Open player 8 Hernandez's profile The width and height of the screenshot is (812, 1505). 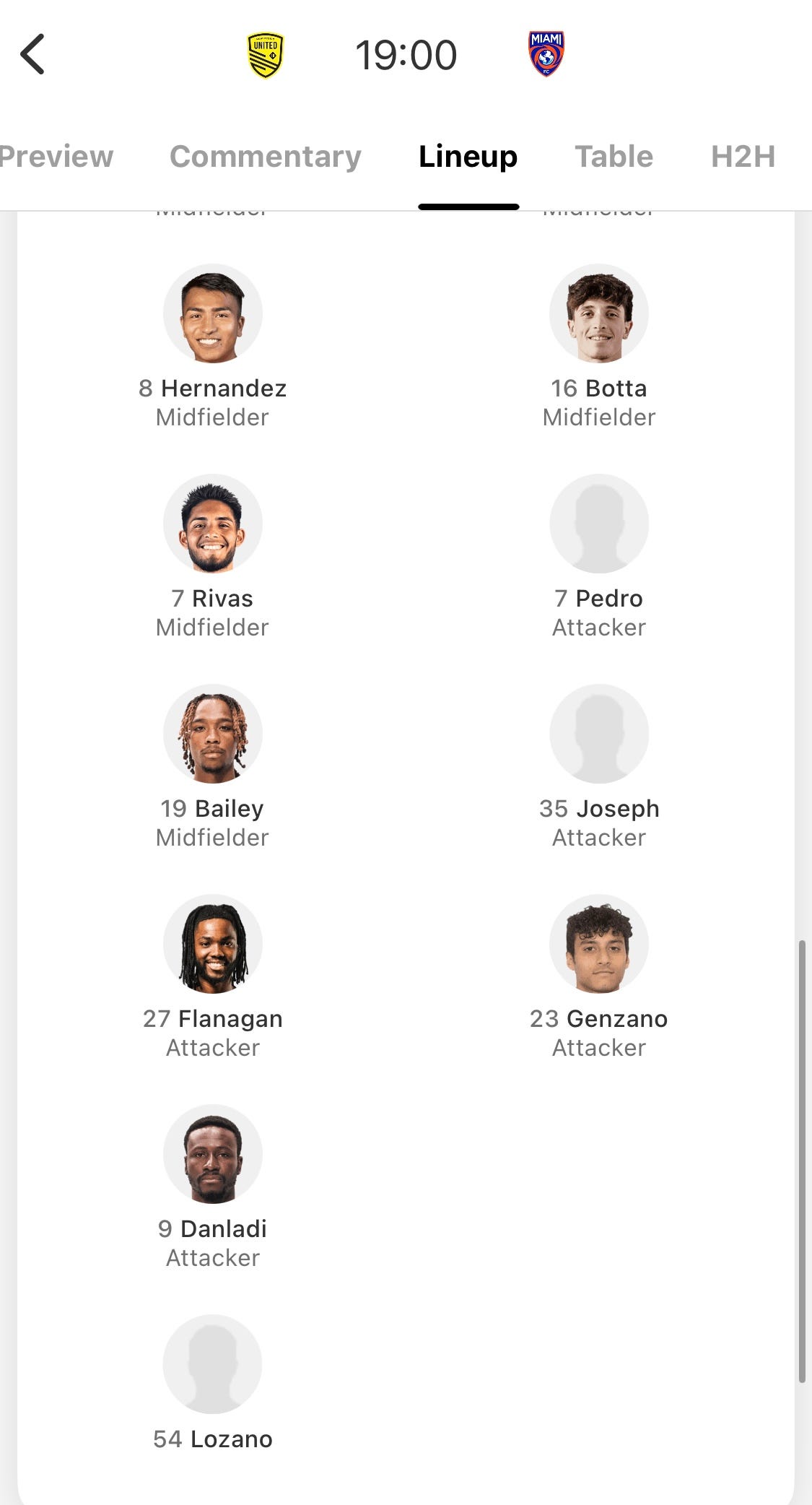213,347
